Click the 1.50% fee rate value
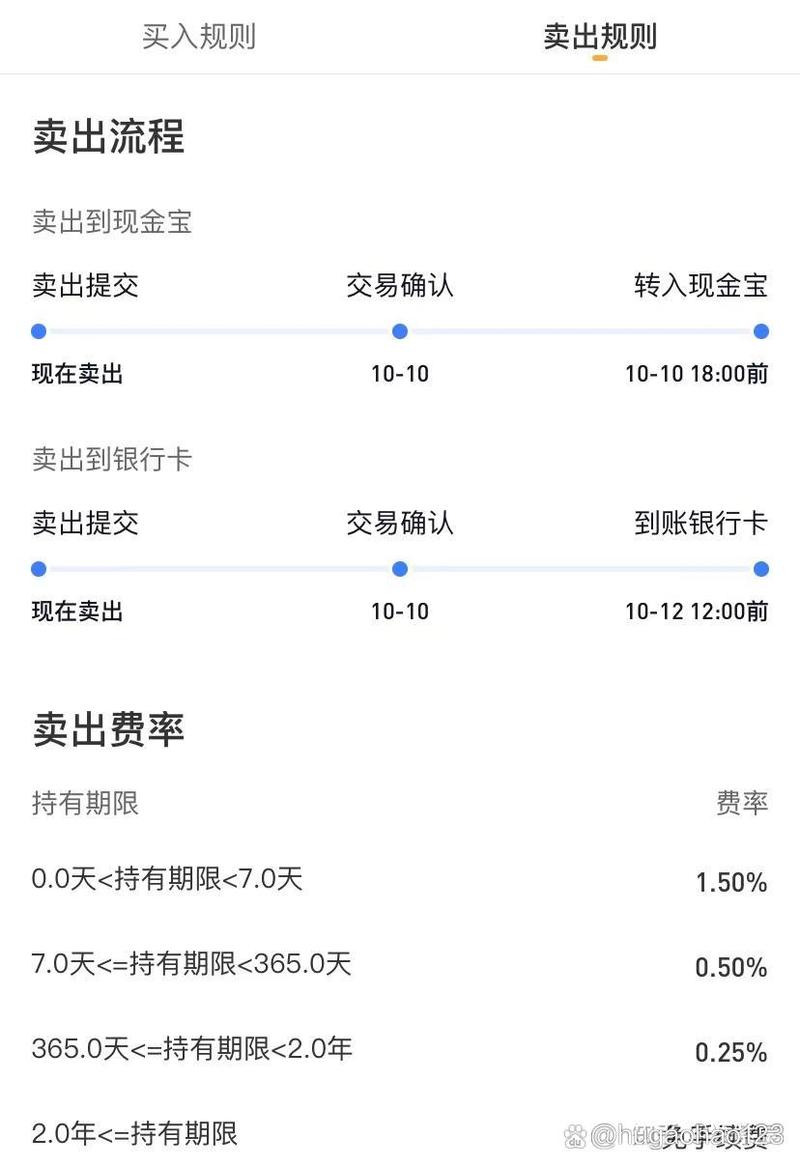 [x=728, y=882]
